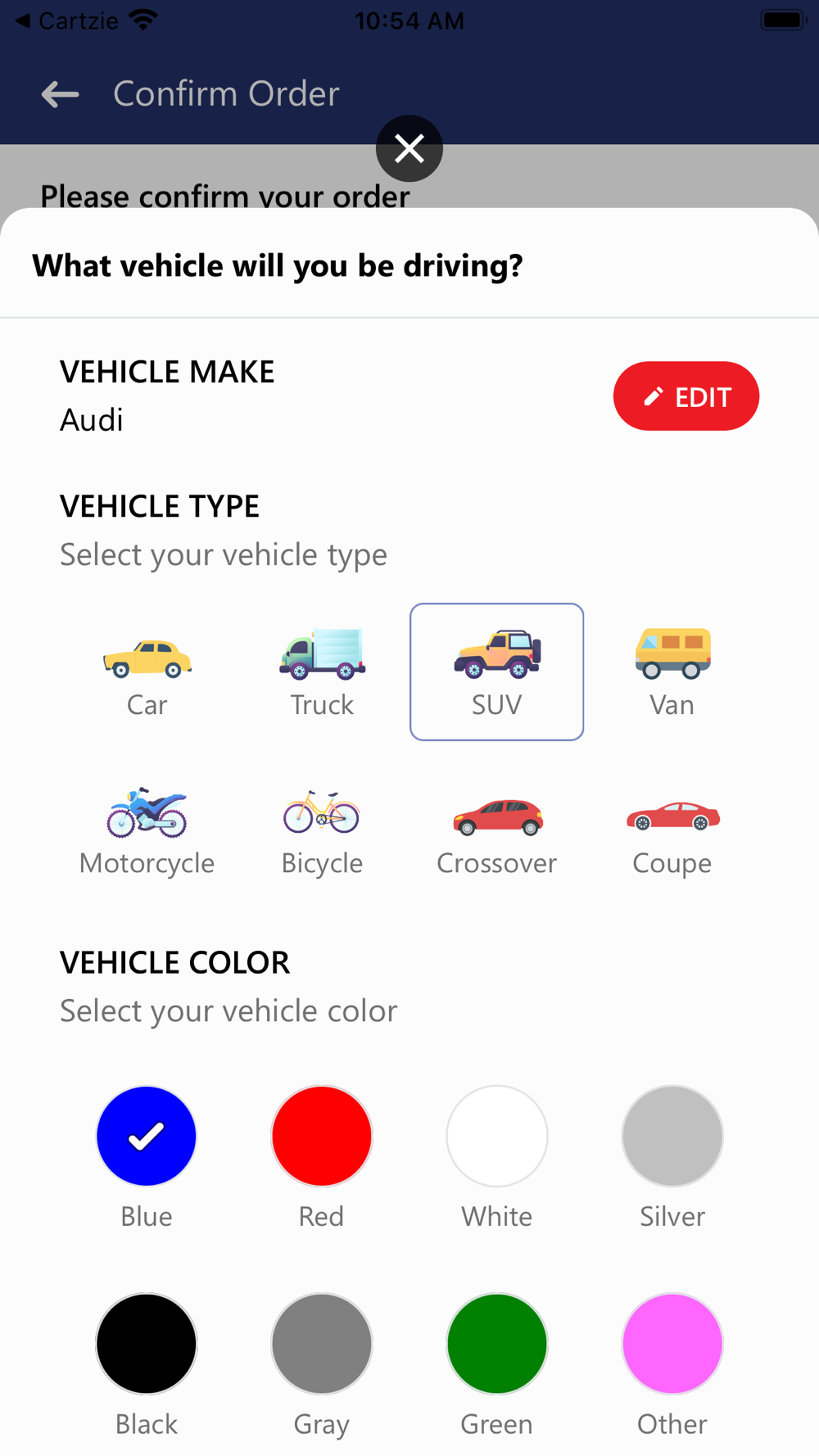Select Red as vehicle color
Screen dimensions: 819x1456
322,1136
